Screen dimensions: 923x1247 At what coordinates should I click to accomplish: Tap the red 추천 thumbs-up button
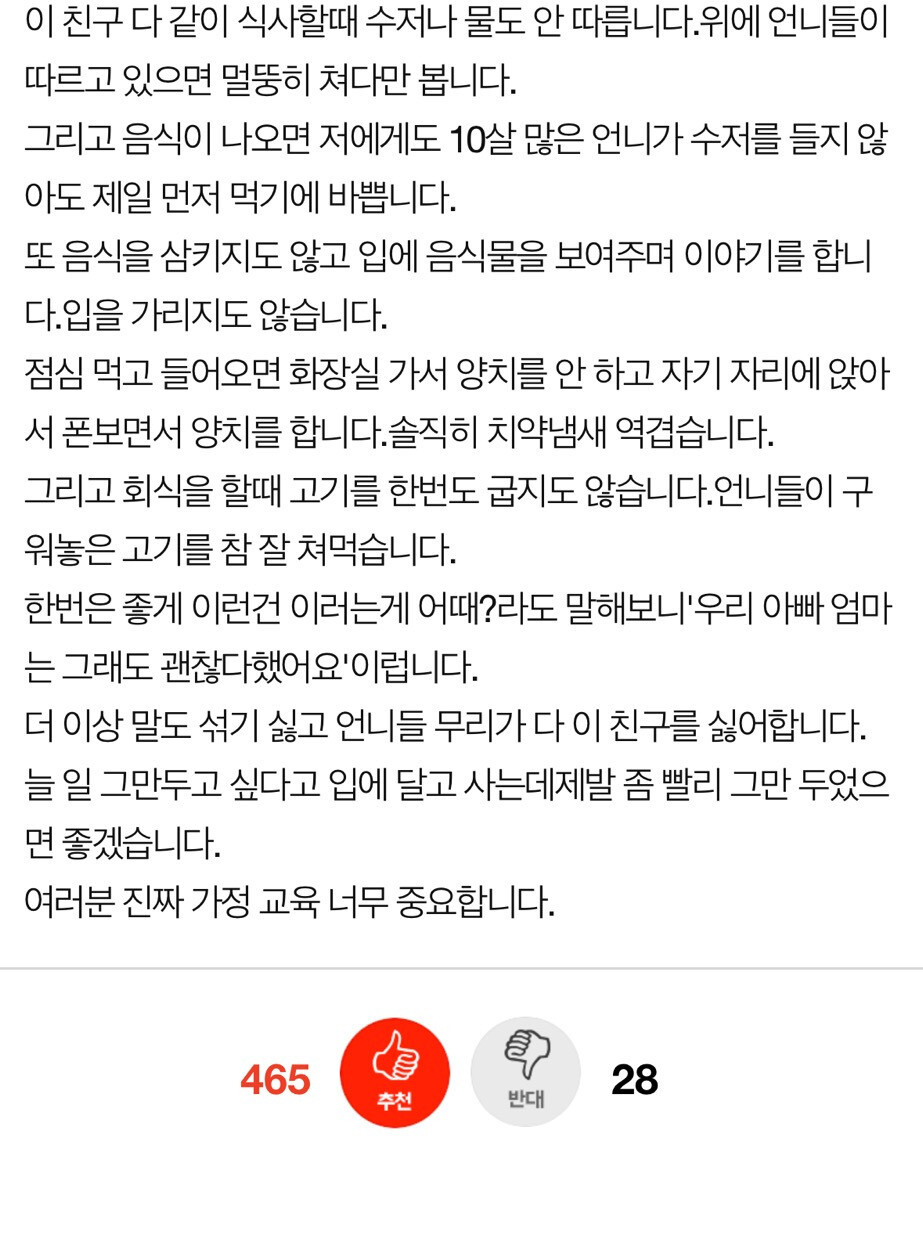point(395,1073)
